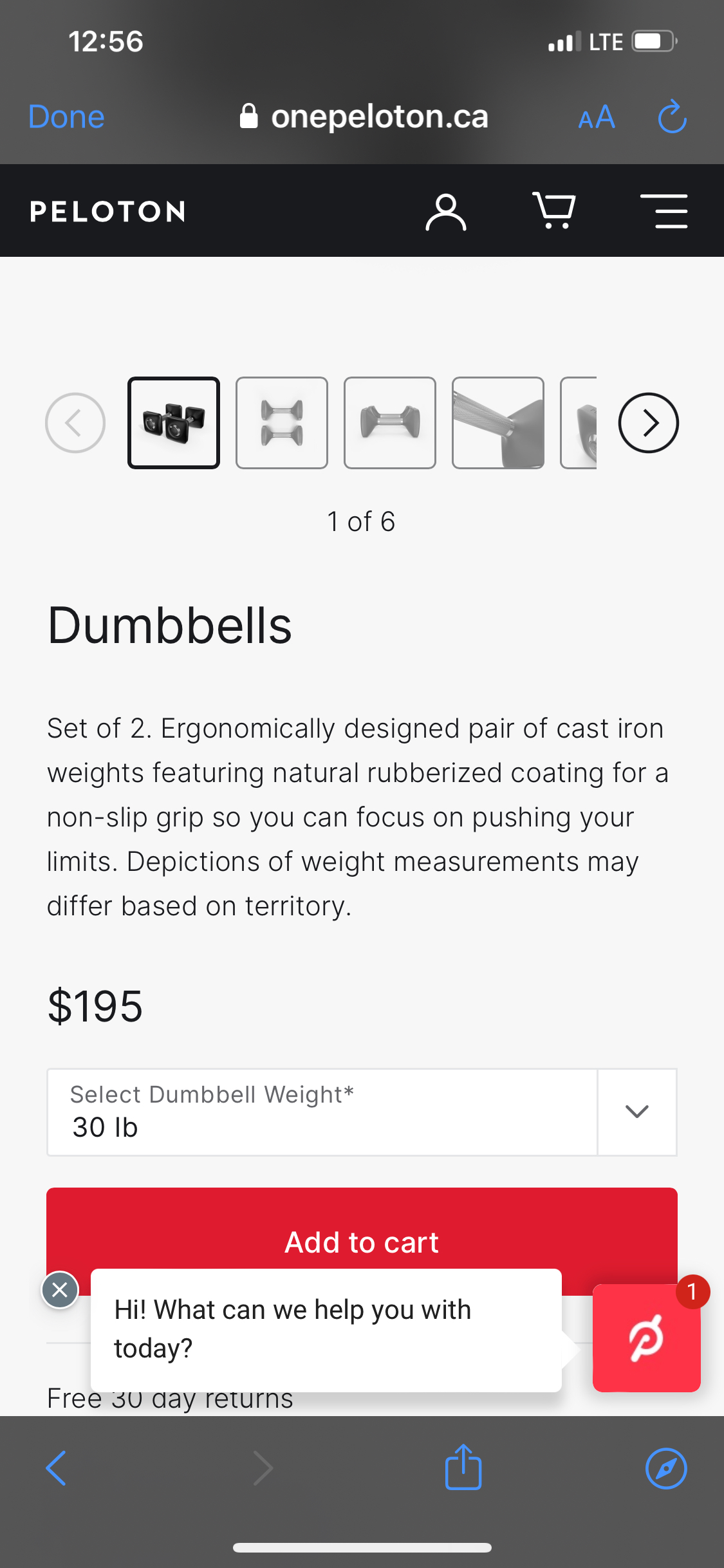Click the Free 30 day returns link
The image size is (724, 1568).
click(x=170, y=1397)
